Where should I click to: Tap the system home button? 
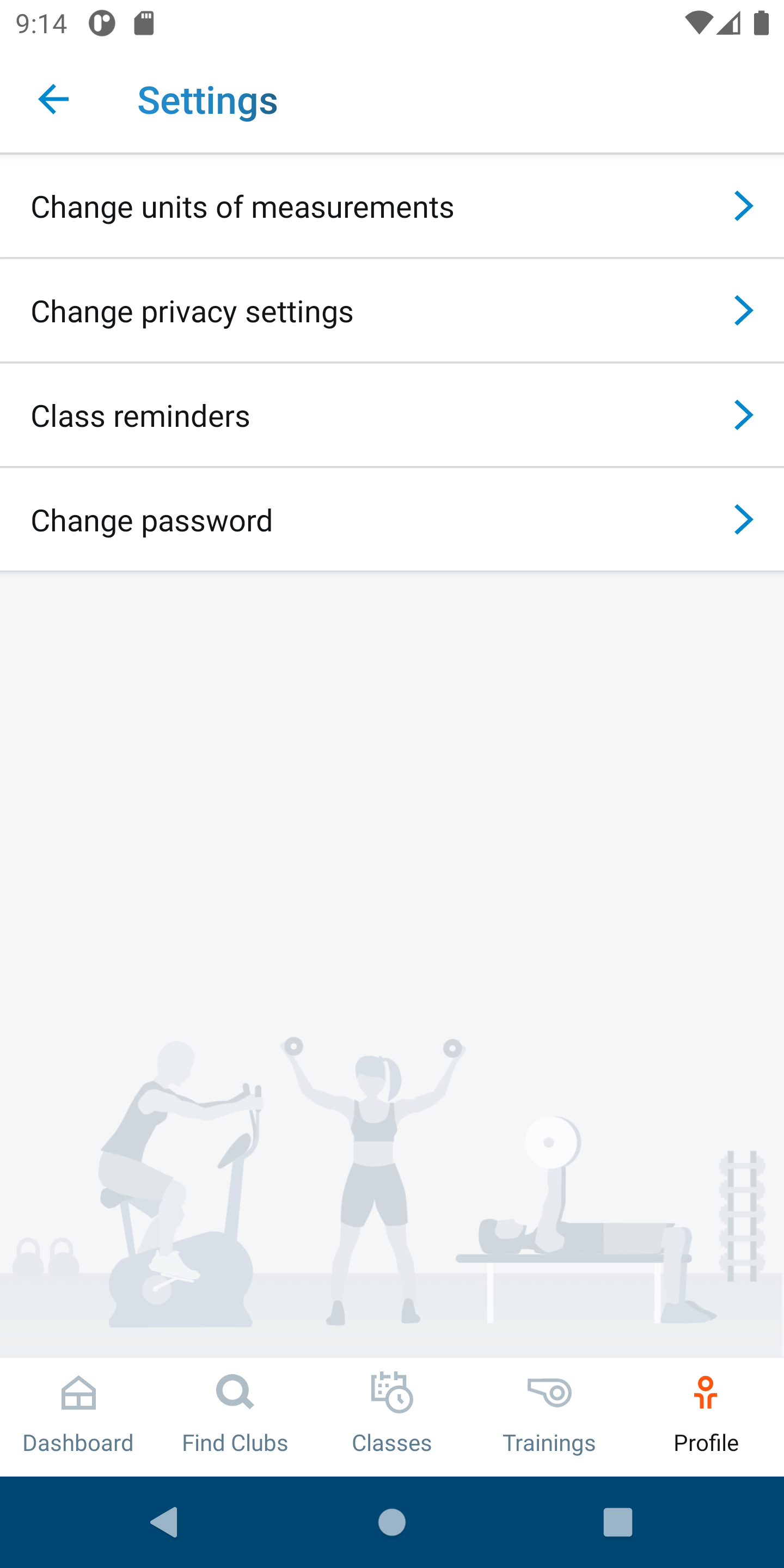point(392,1522)
